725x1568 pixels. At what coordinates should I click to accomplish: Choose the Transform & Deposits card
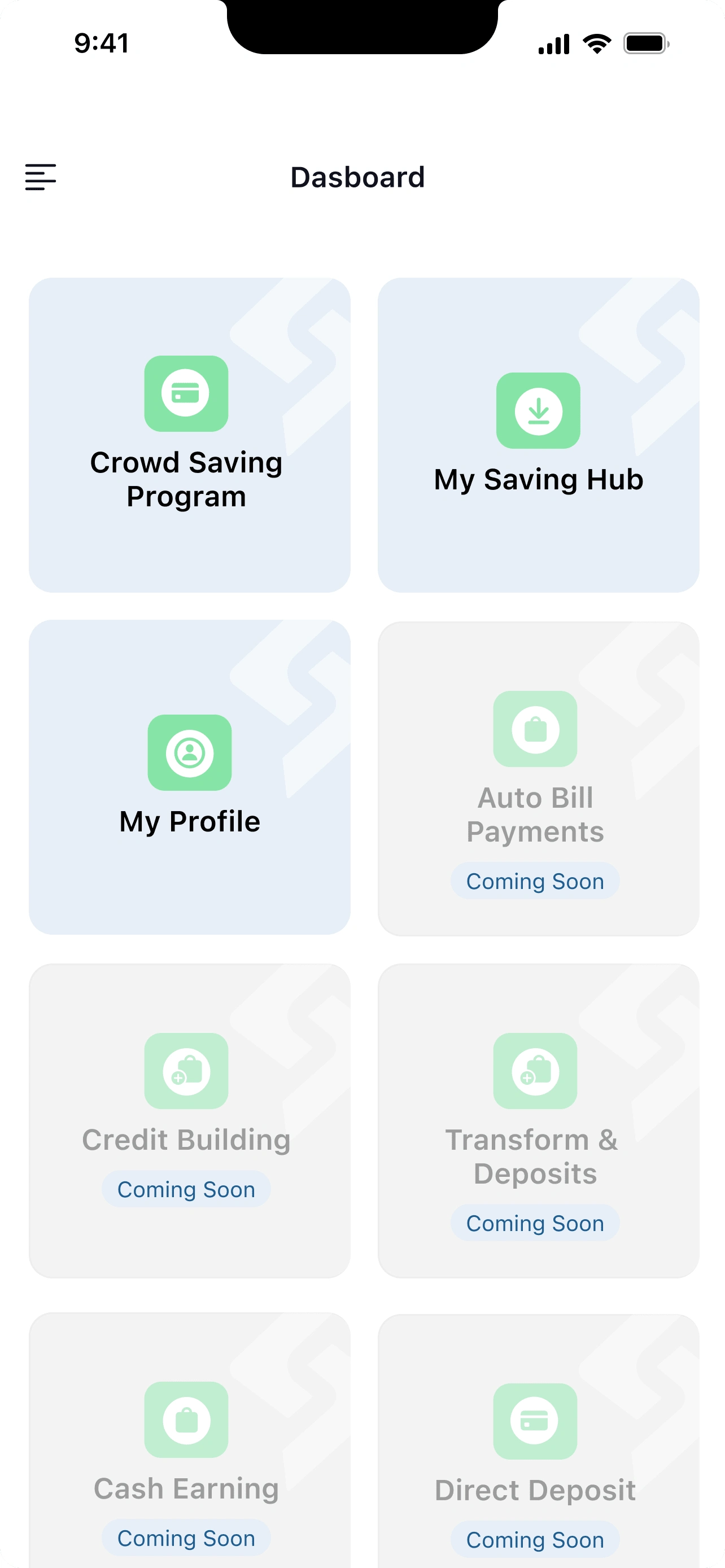point(538,1120)
